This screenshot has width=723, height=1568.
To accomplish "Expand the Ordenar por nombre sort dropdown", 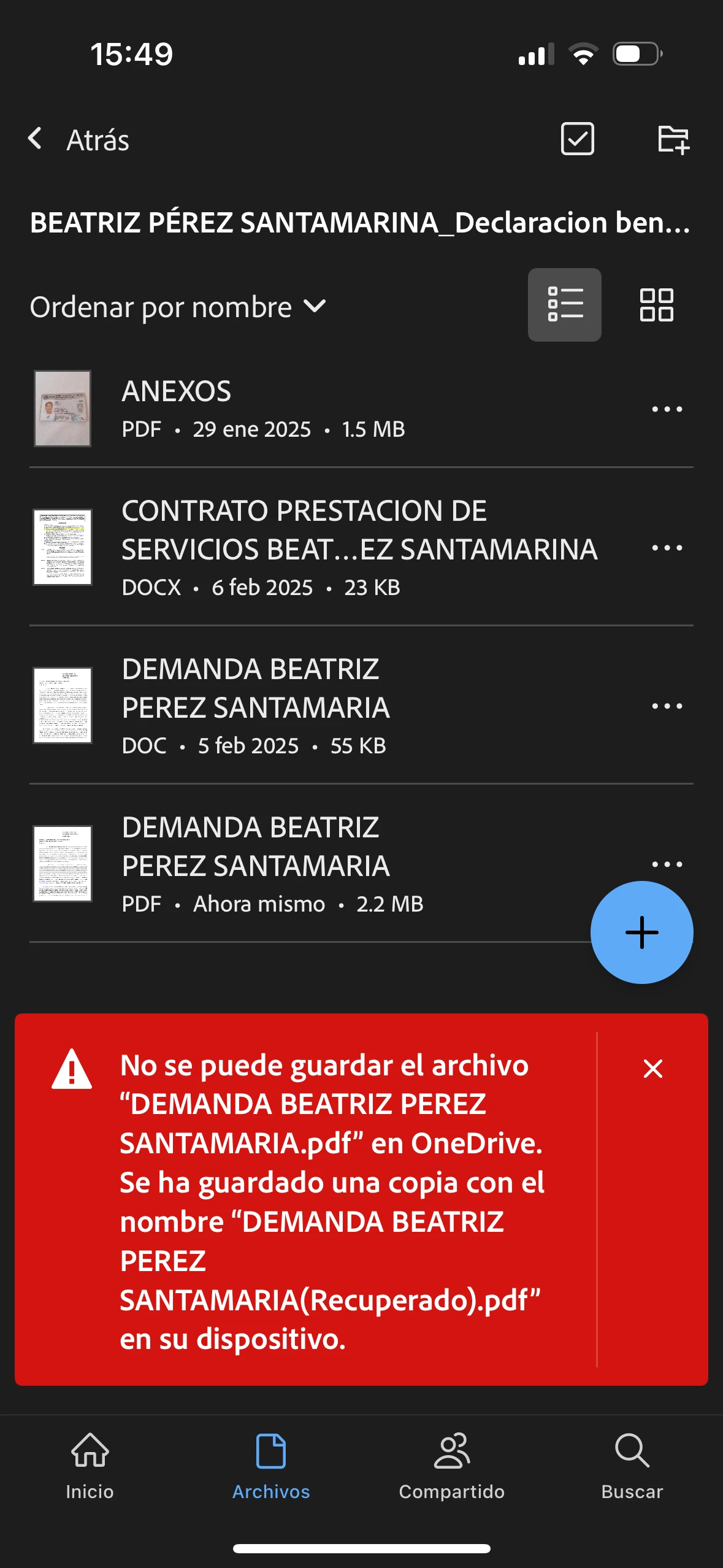I will pos(178,307).
